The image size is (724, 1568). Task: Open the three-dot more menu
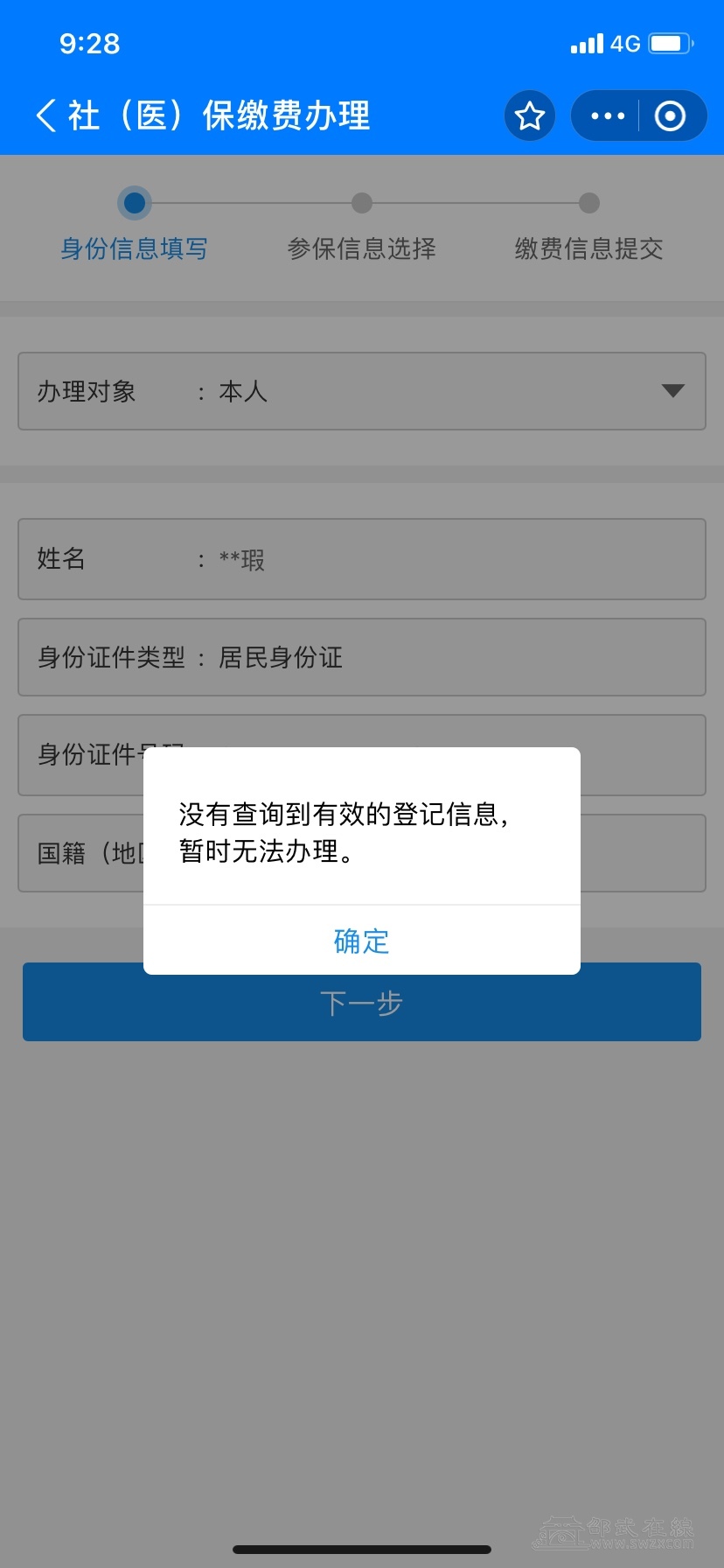coord(608,115)
